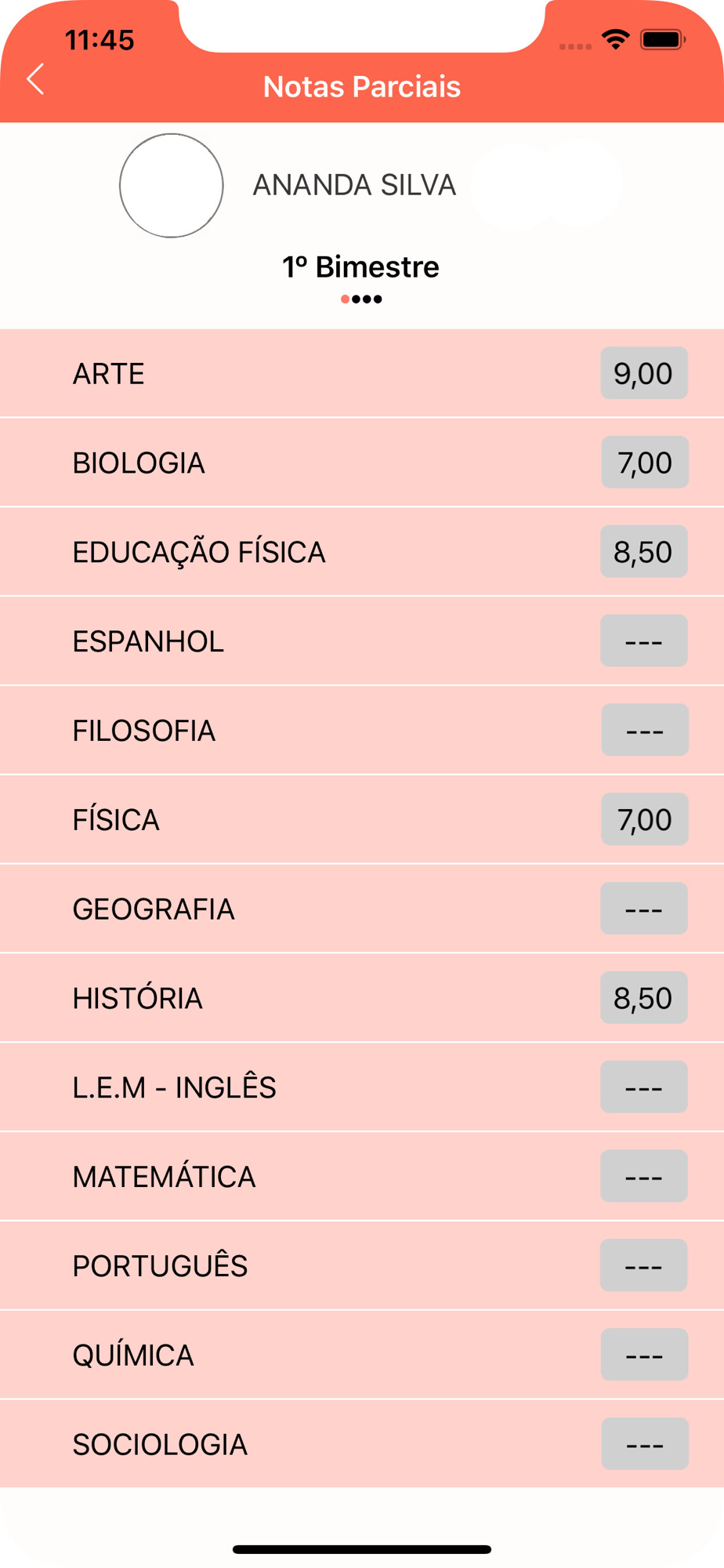View EDUCAÇÃO FÍSICA grade details
Image resolution: width=724 pixels, height=1568 pixels.
(x=362, y=552)
